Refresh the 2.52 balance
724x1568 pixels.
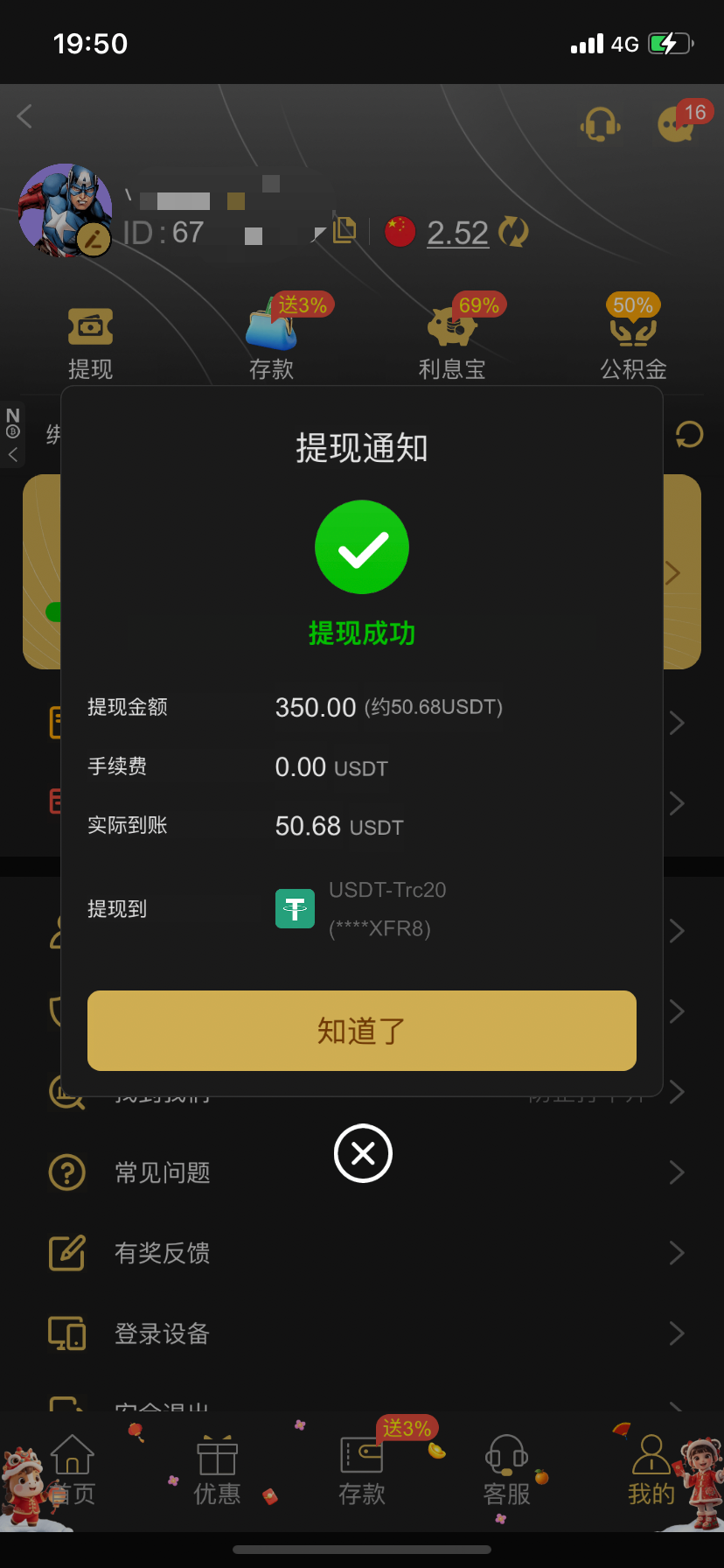pyautogui.click(x=513, y=233)
